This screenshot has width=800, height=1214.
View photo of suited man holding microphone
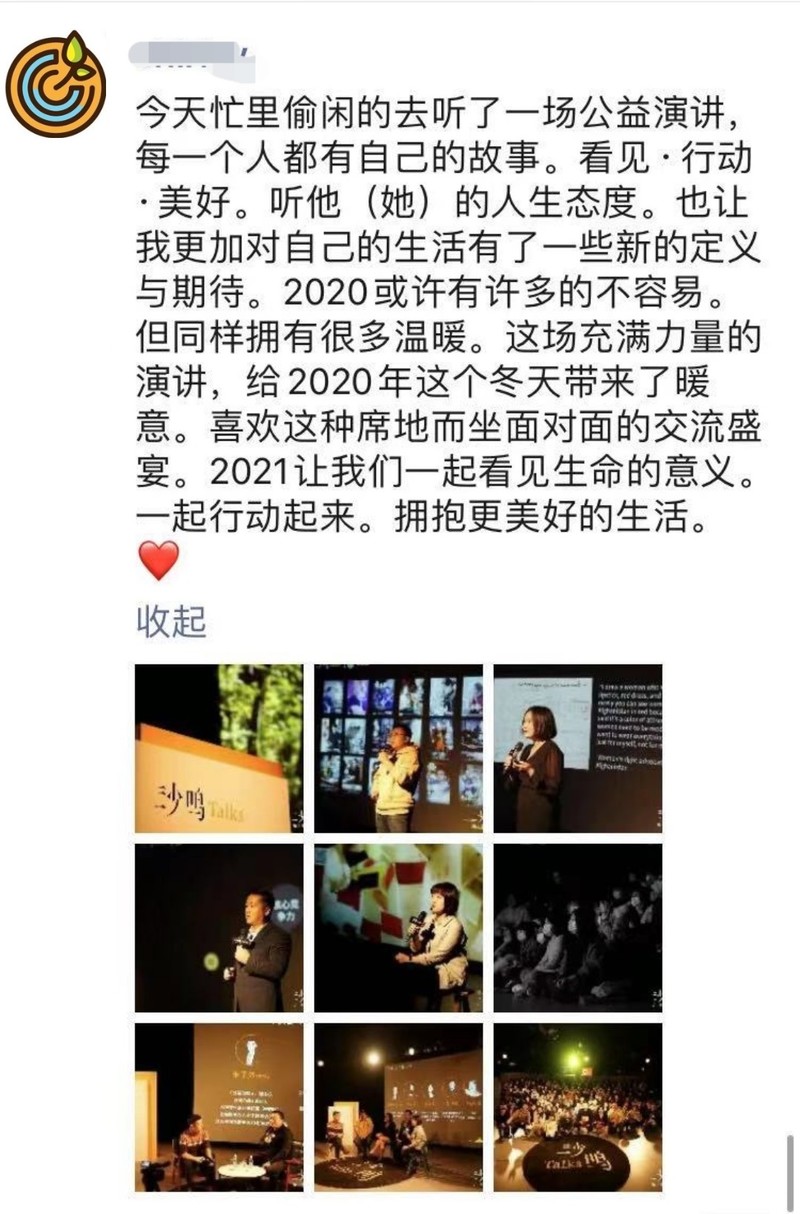219,927
